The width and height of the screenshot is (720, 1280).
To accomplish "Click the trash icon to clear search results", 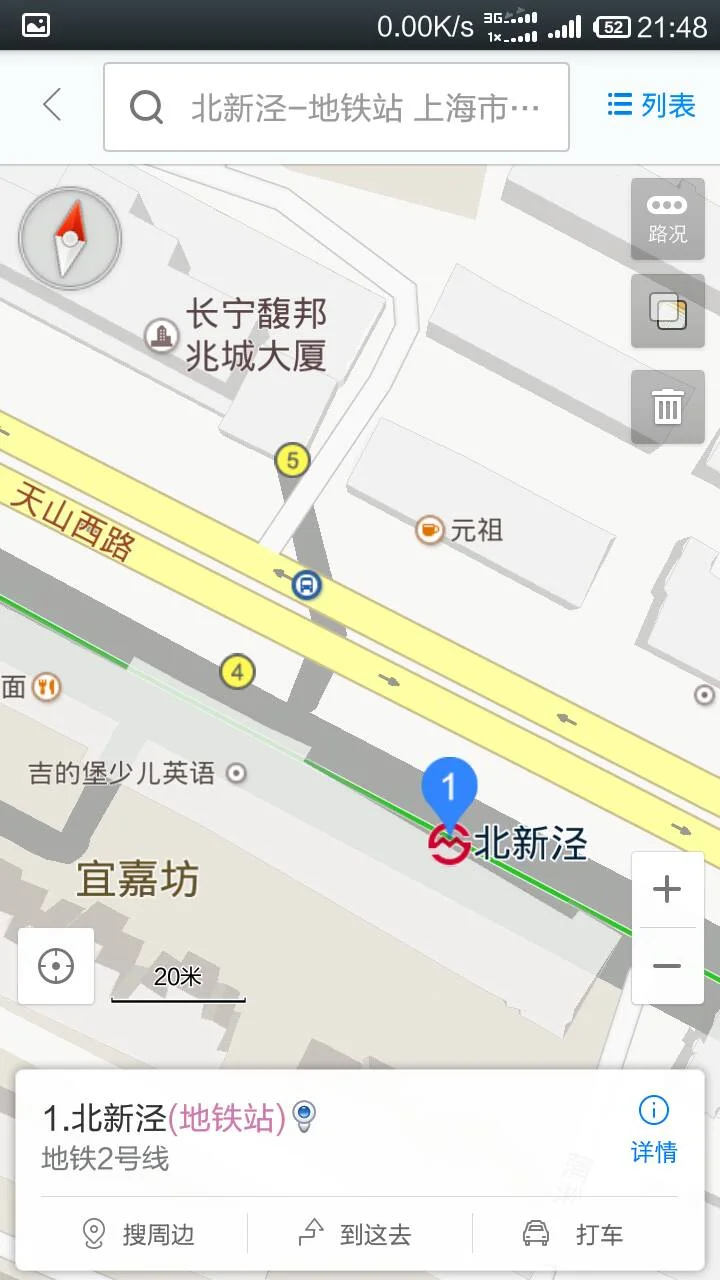I will coord(667,408).
